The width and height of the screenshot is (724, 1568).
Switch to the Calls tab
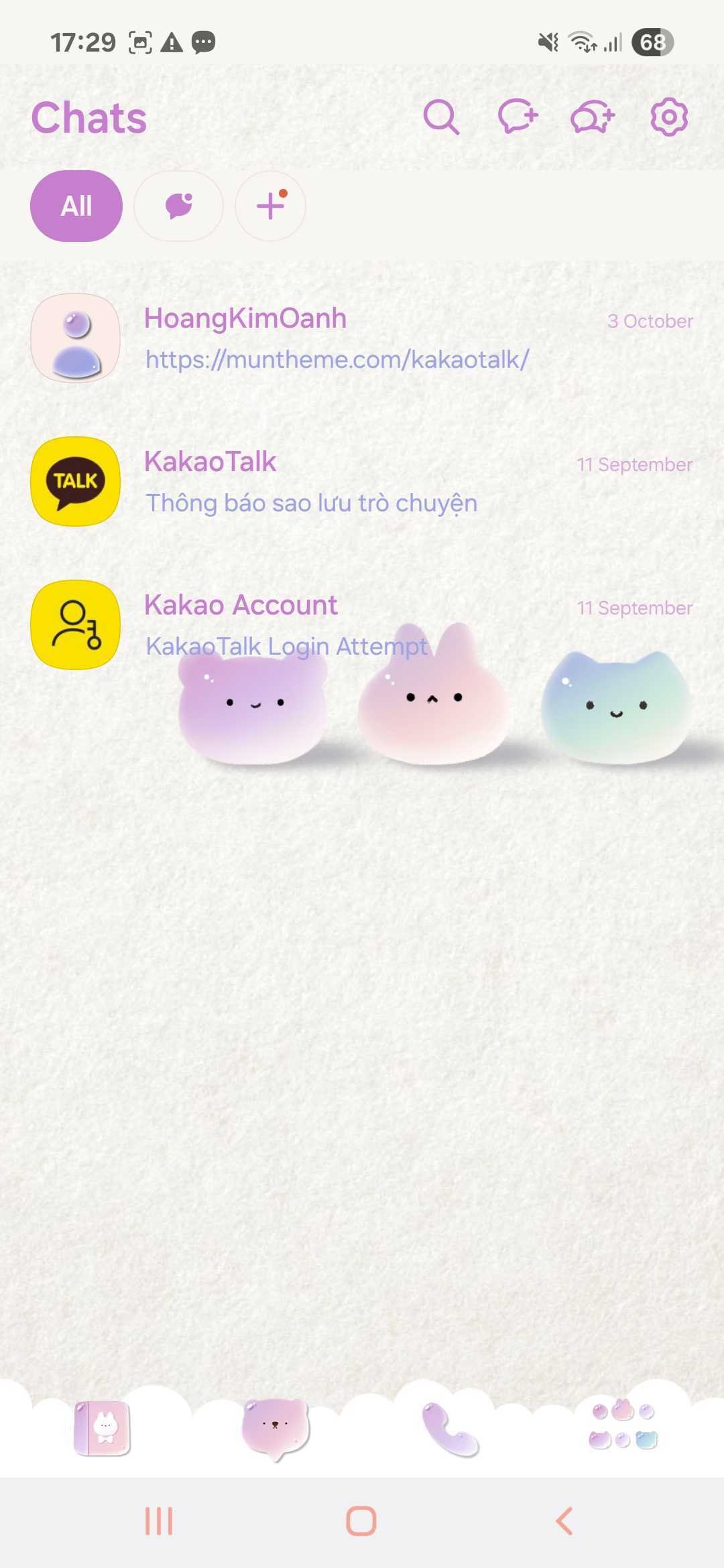tap(449, 1427)
